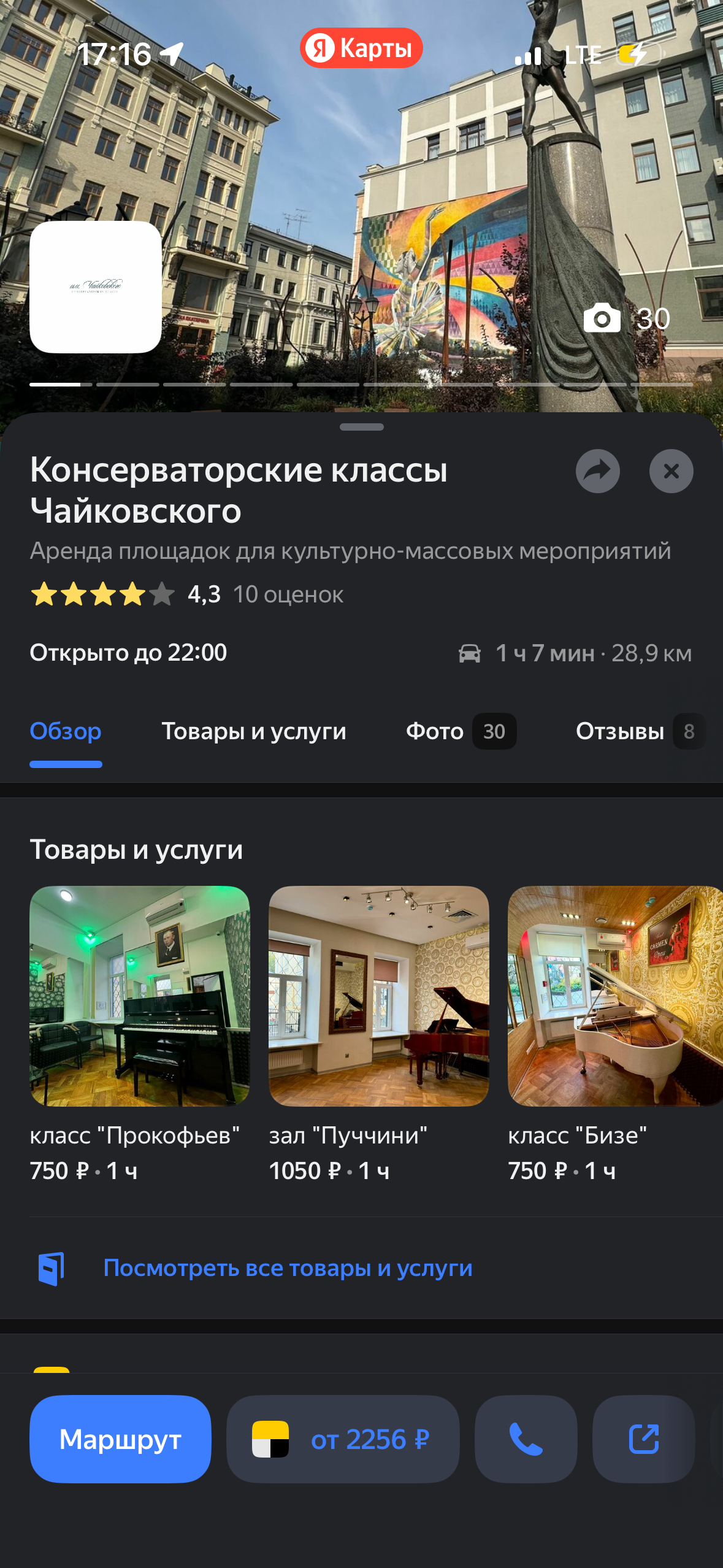This screenshot has height=1568, width=723.
Task: Share Консерваторские классы Чайковского via arrow icon
Action: point(597,471)
